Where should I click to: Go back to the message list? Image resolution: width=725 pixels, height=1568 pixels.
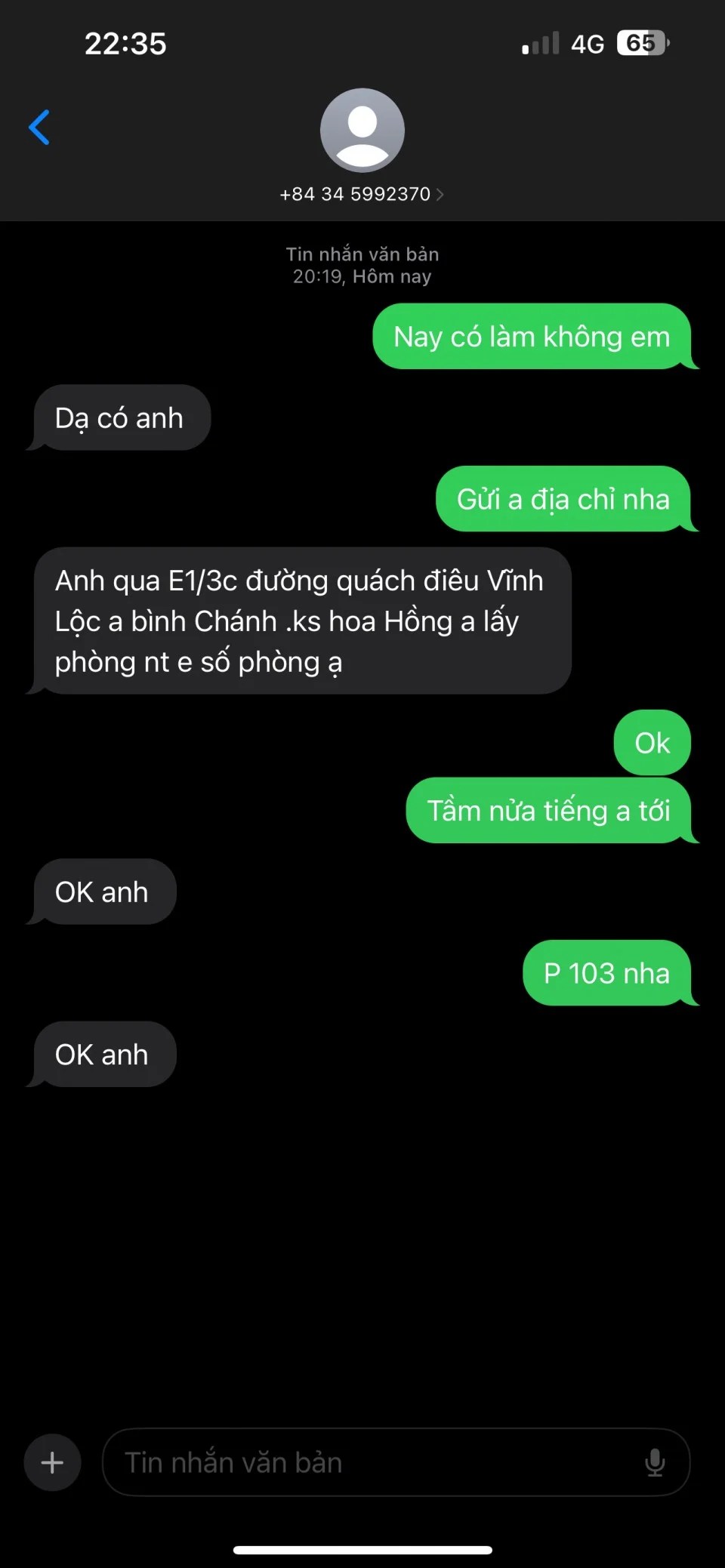click(x=39, y=127)
